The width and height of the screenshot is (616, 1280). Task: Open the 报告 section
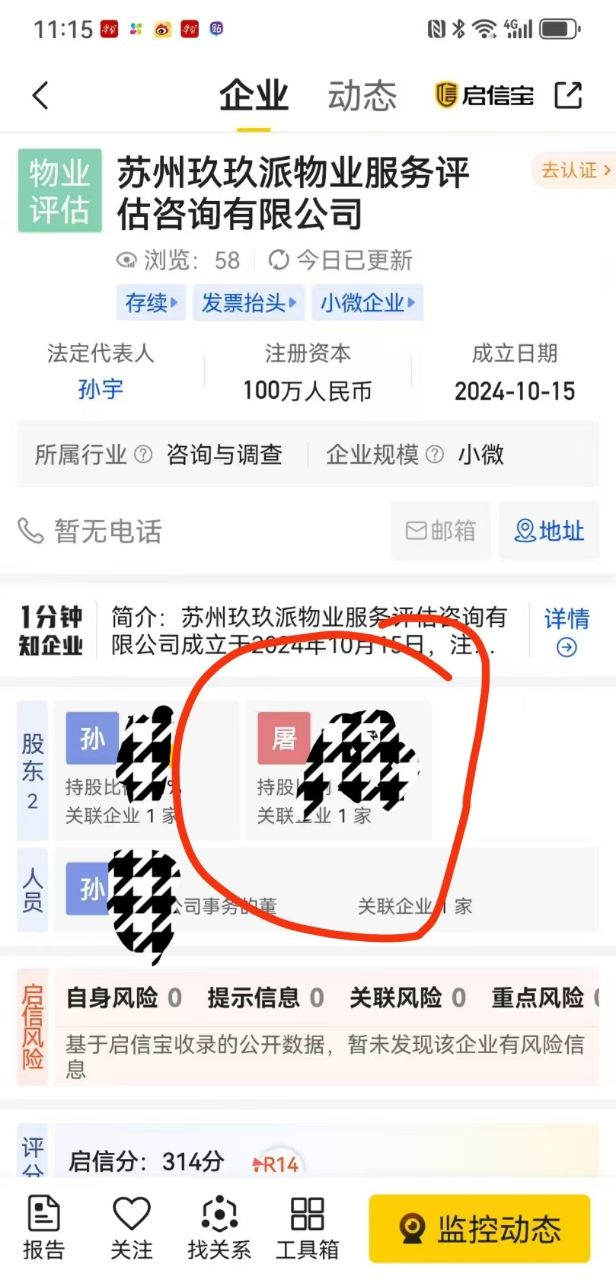[x=43, y=1228]
